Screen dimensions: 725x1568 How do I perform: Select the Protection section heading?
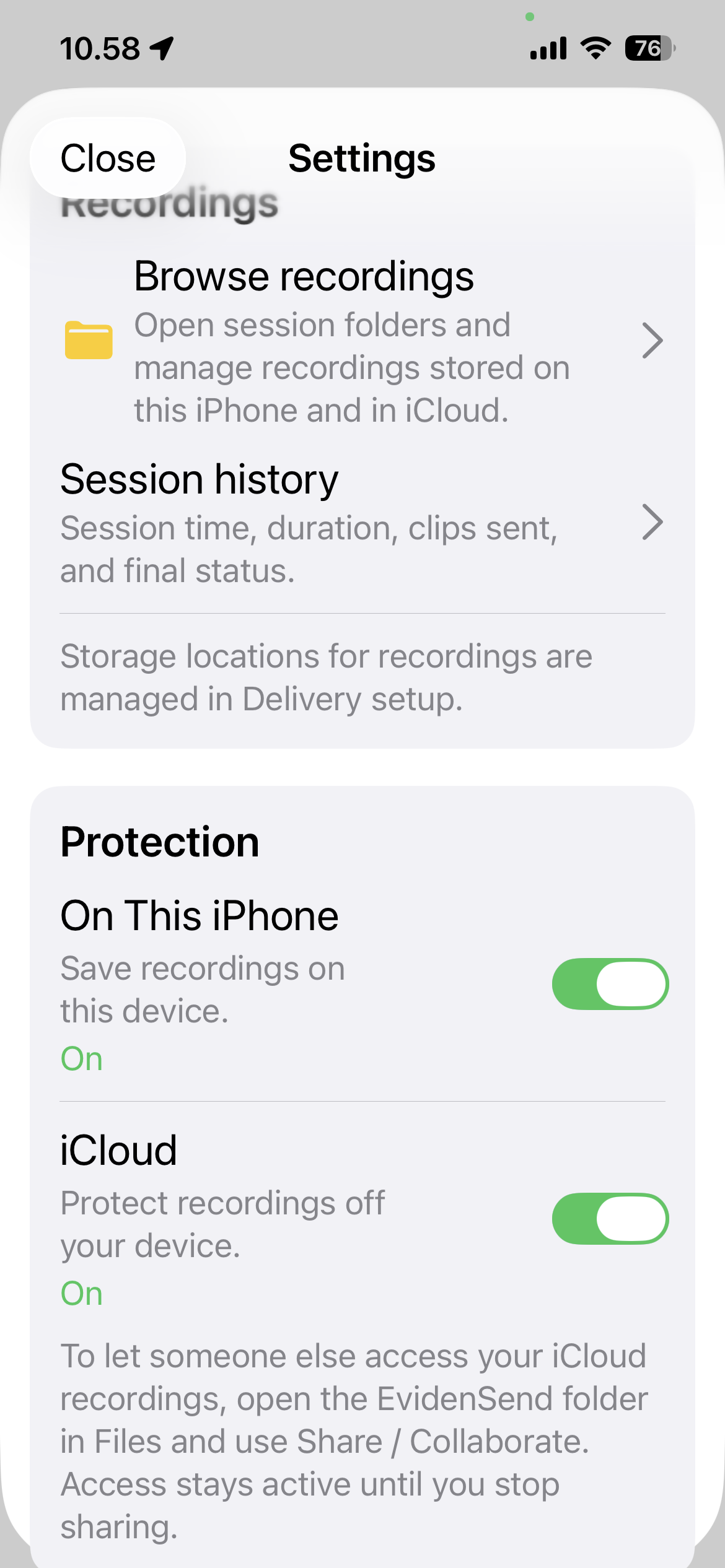point(160,841)
